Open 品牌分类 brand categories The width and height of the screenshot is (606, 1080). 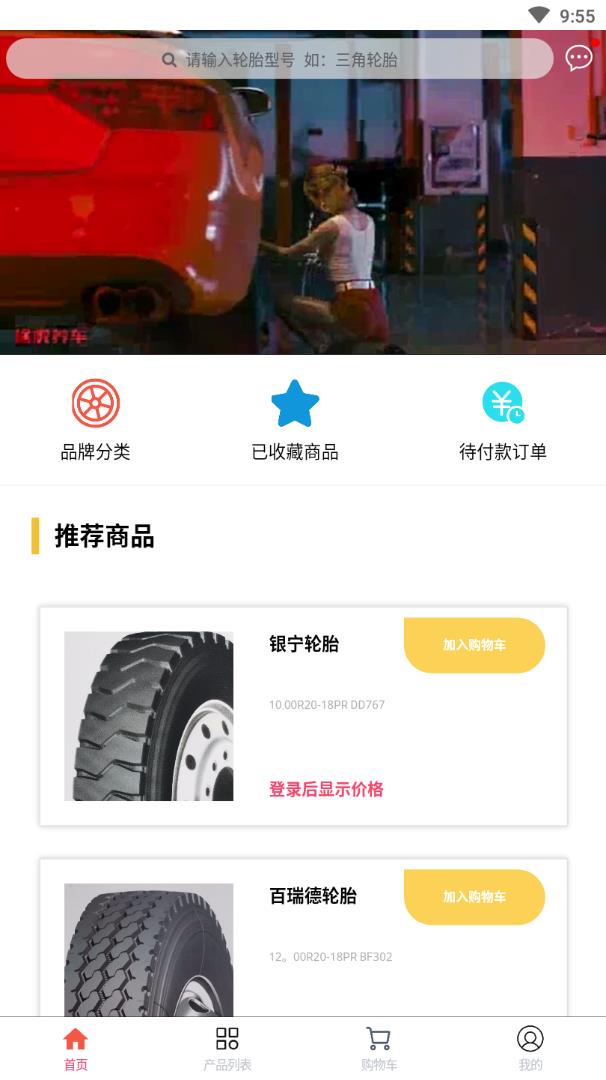[96, 420]
